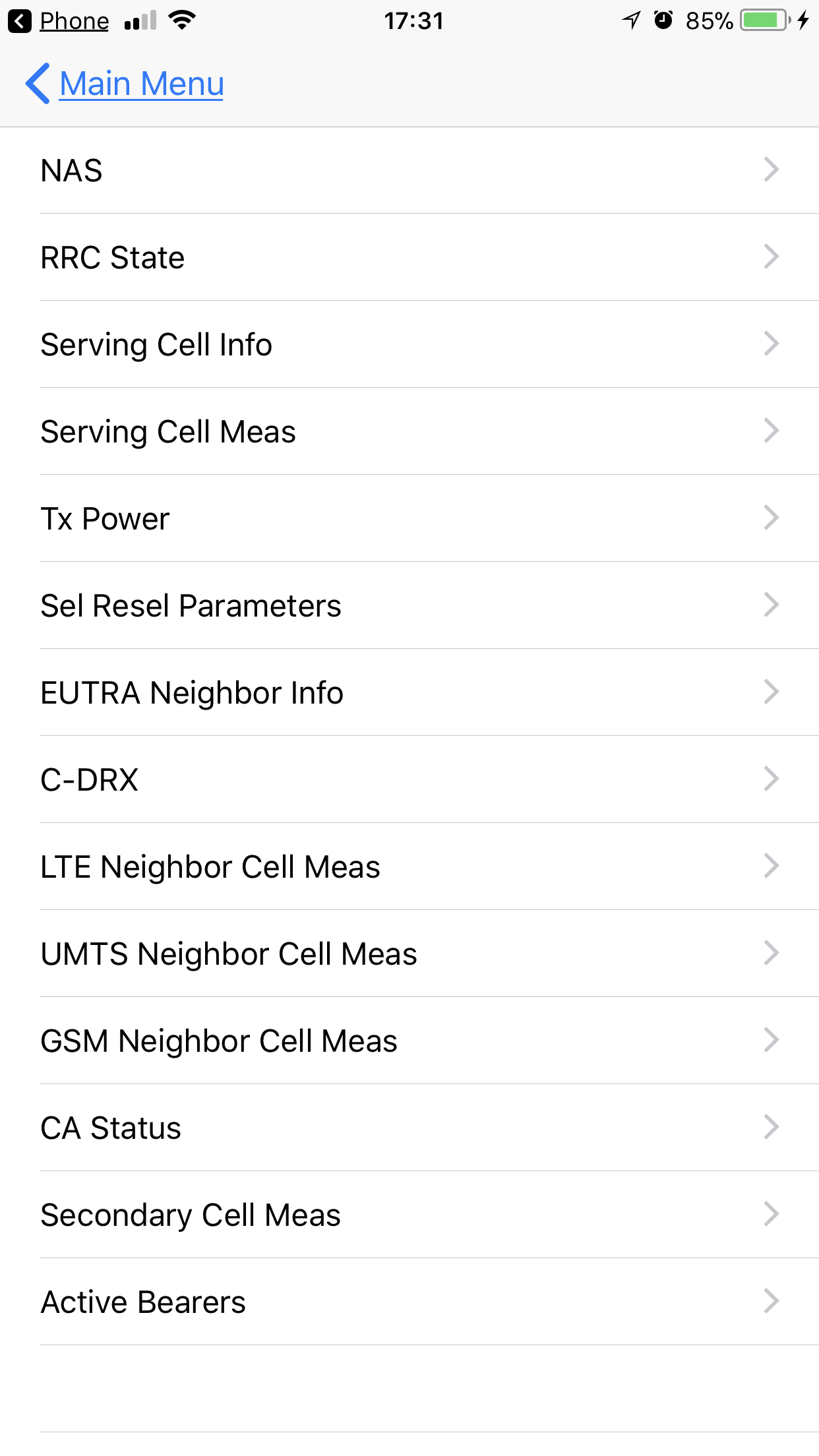Select the Tx Power row
Image resolution: width=819 pixels, height=1456 pixels.
[409, 518]
